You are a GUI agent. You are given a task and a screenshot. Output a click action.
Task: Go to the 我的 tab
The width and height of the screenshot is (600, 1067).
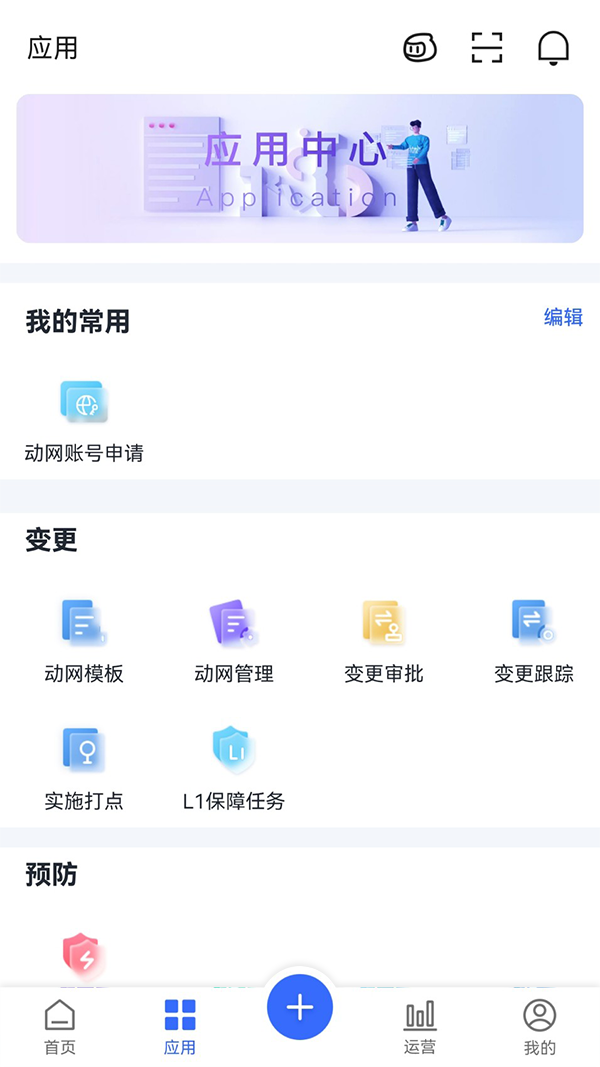coord(540,1027)
